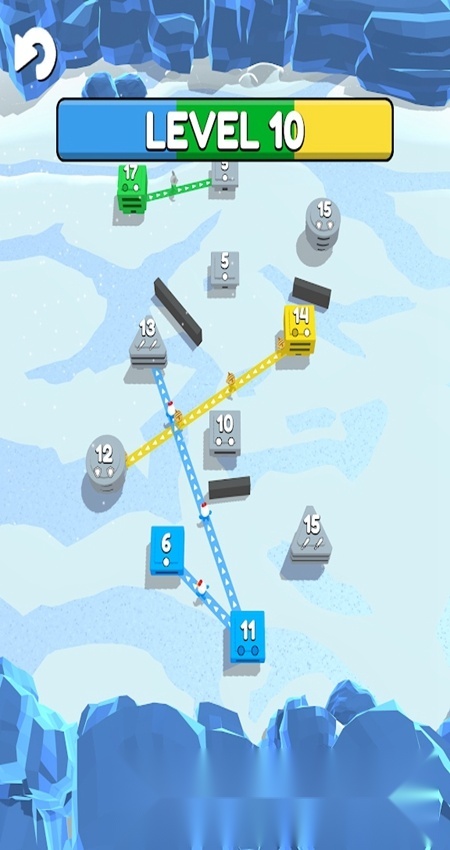Tap the gray square tower showing 10

coord(225,433)
